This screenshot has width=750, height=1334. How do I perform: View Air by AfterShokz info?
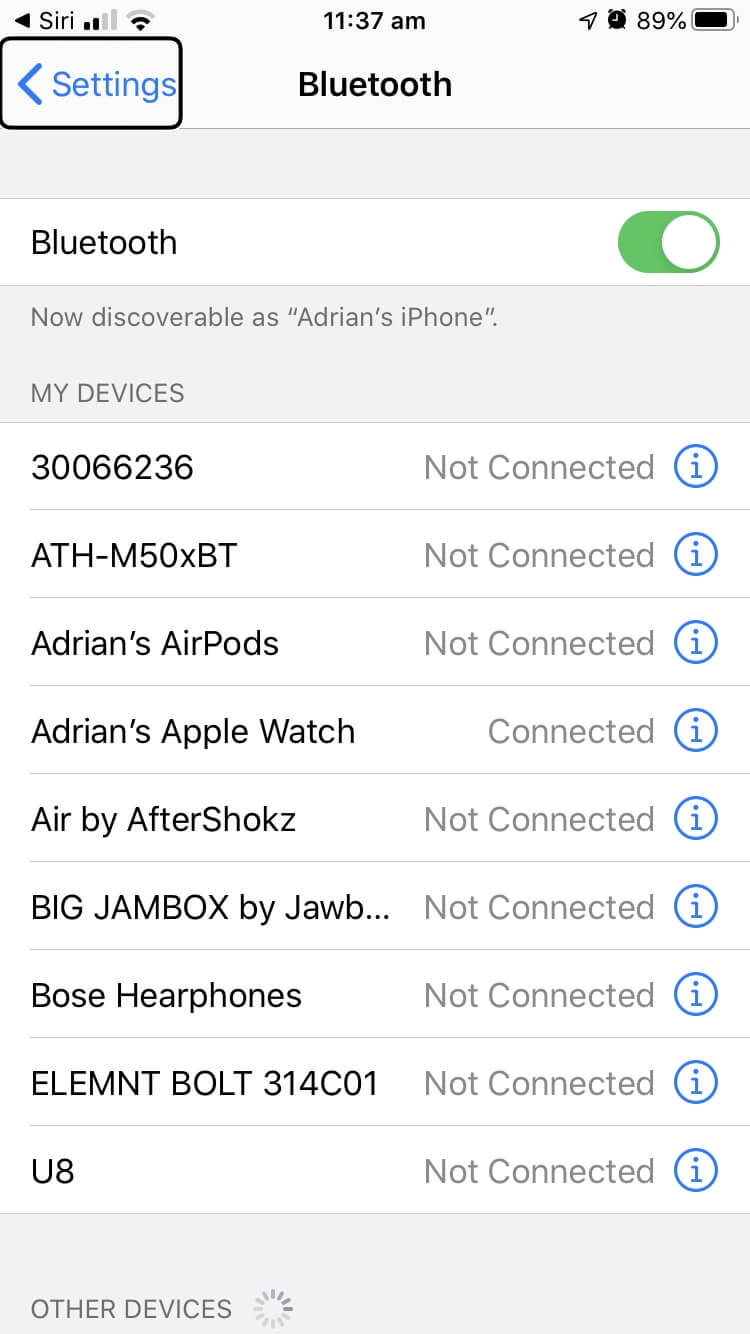(x=696, y=819)
